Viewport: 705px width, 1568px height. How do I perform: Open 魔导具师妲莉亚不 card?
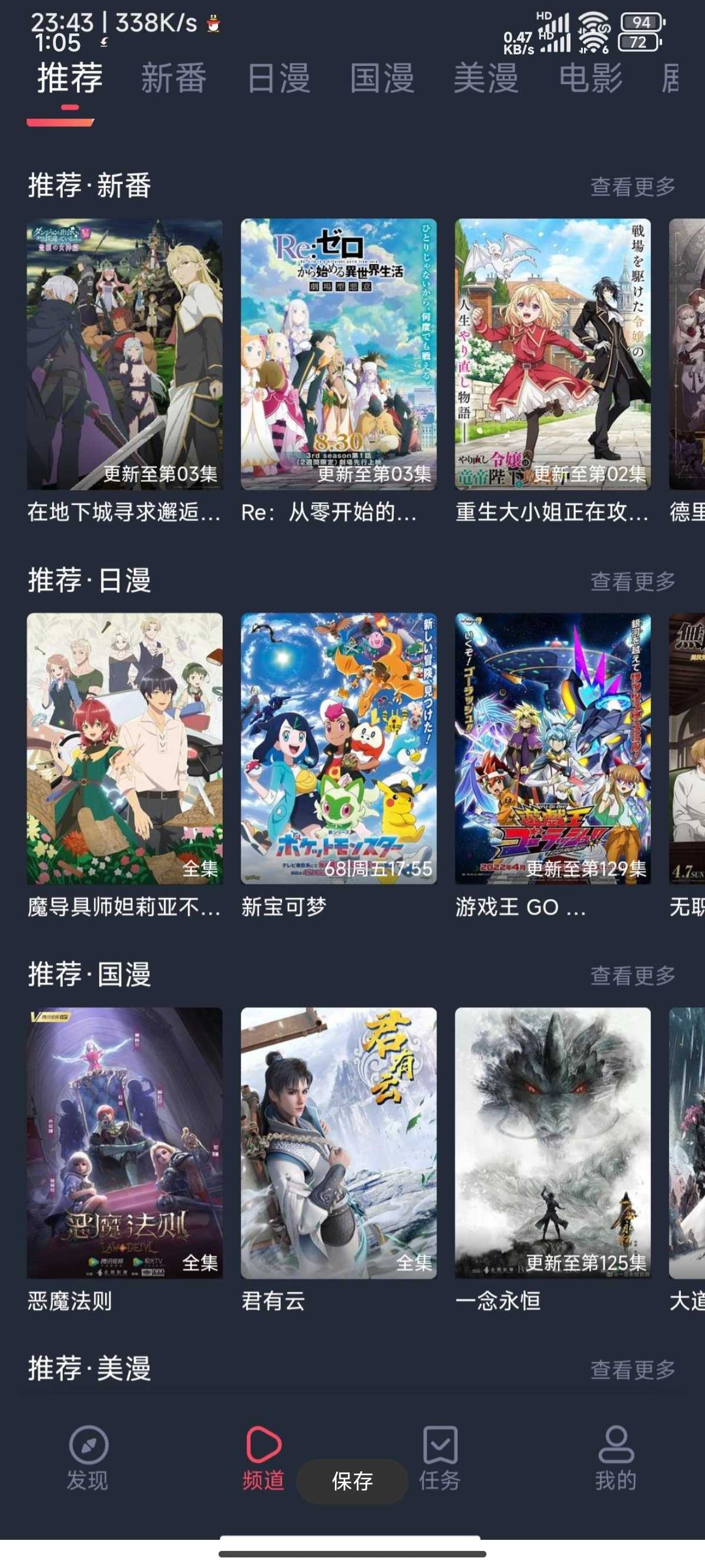pos(125,749)
